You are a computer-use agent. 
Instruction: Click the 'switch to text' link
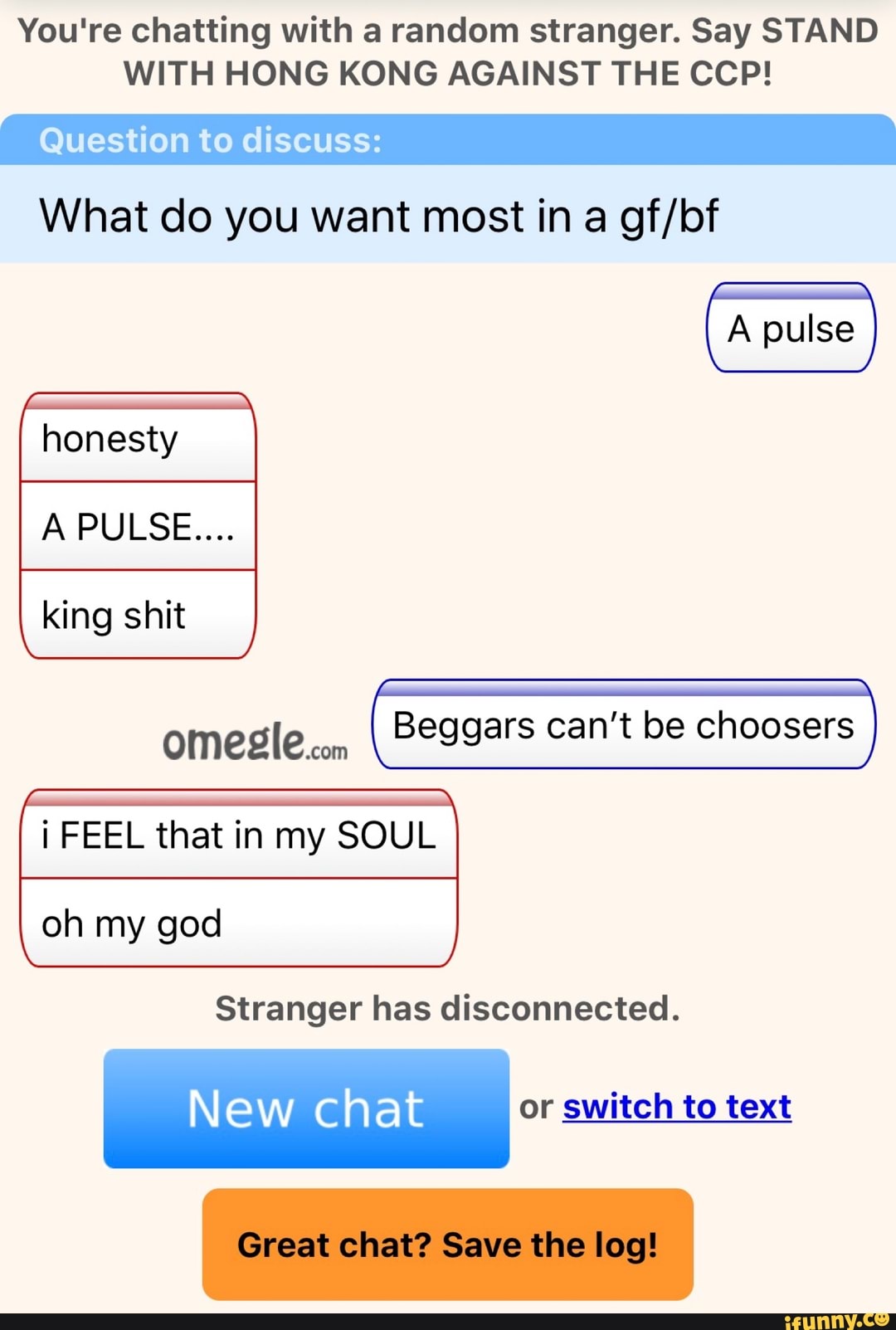coord(676,1106)
